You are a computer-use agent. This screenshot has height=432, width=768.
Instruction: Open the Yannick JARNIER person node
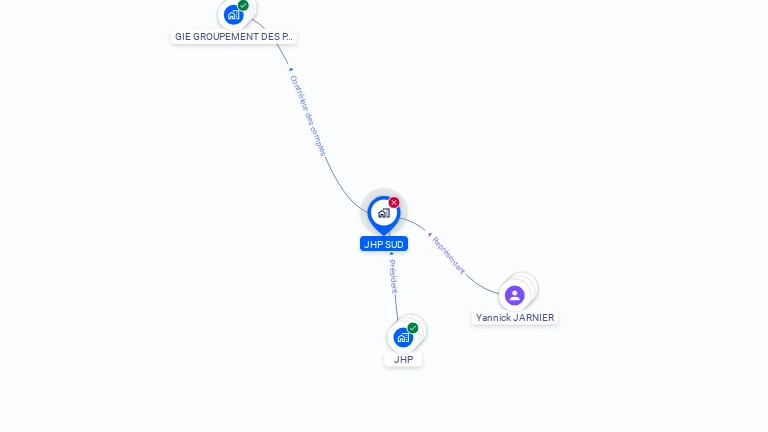click(515, 295)
